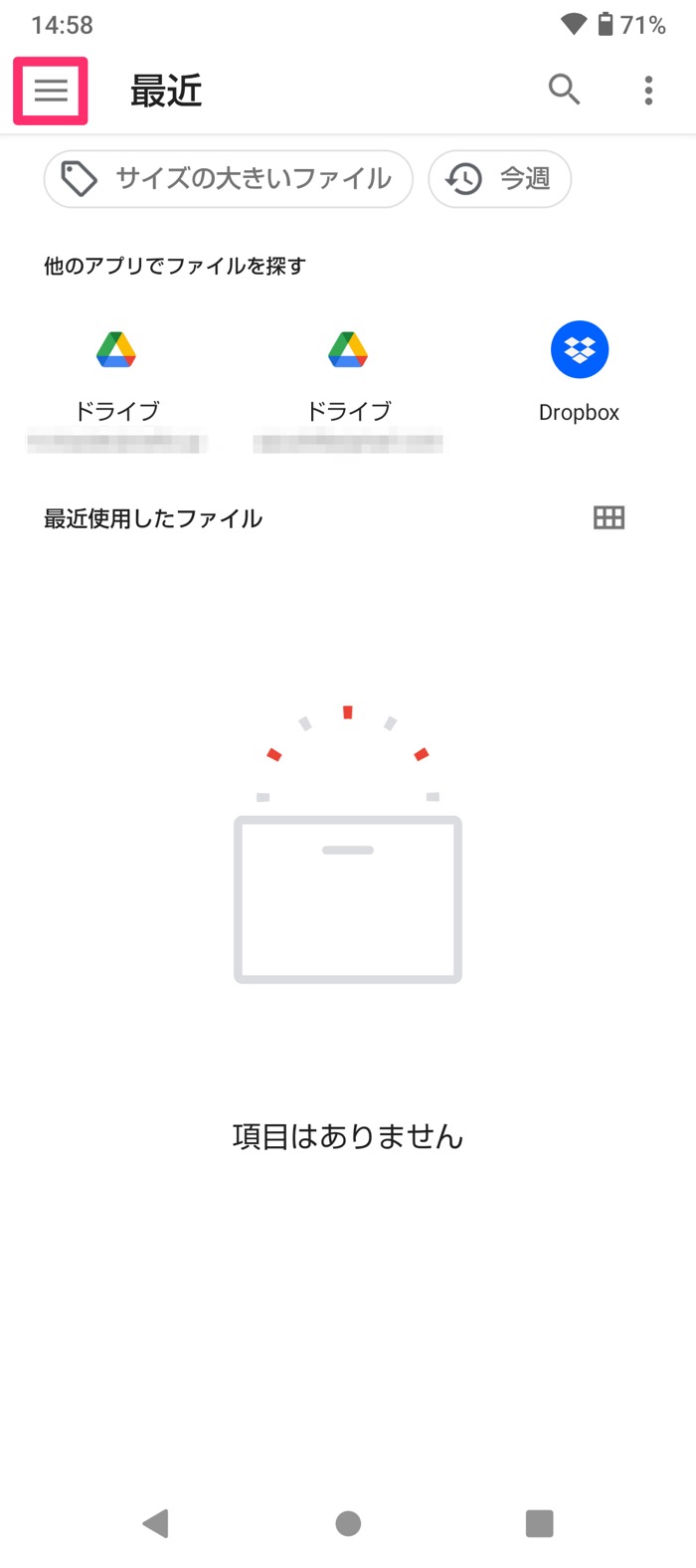Open recent apps from the navigation bar
696x1568 pixels.
coord(539,1523)
